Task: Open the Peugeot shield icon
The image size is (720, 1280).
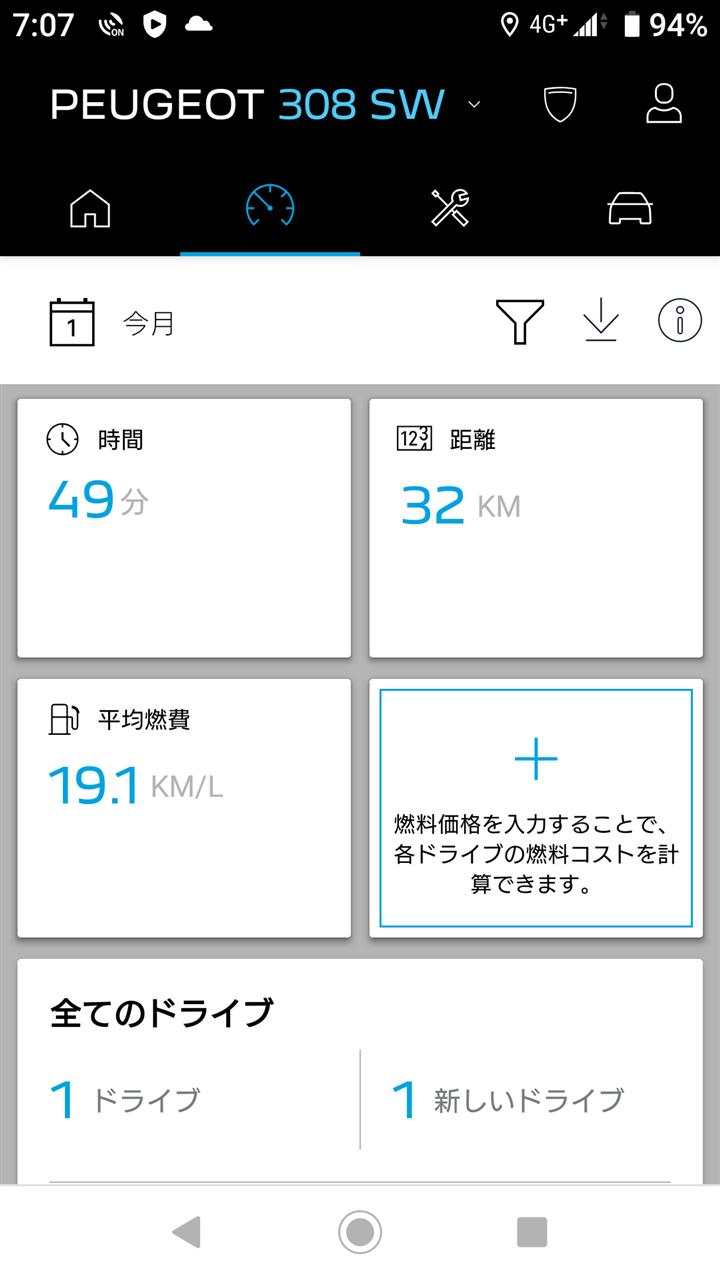Action: tap(562, 104)
